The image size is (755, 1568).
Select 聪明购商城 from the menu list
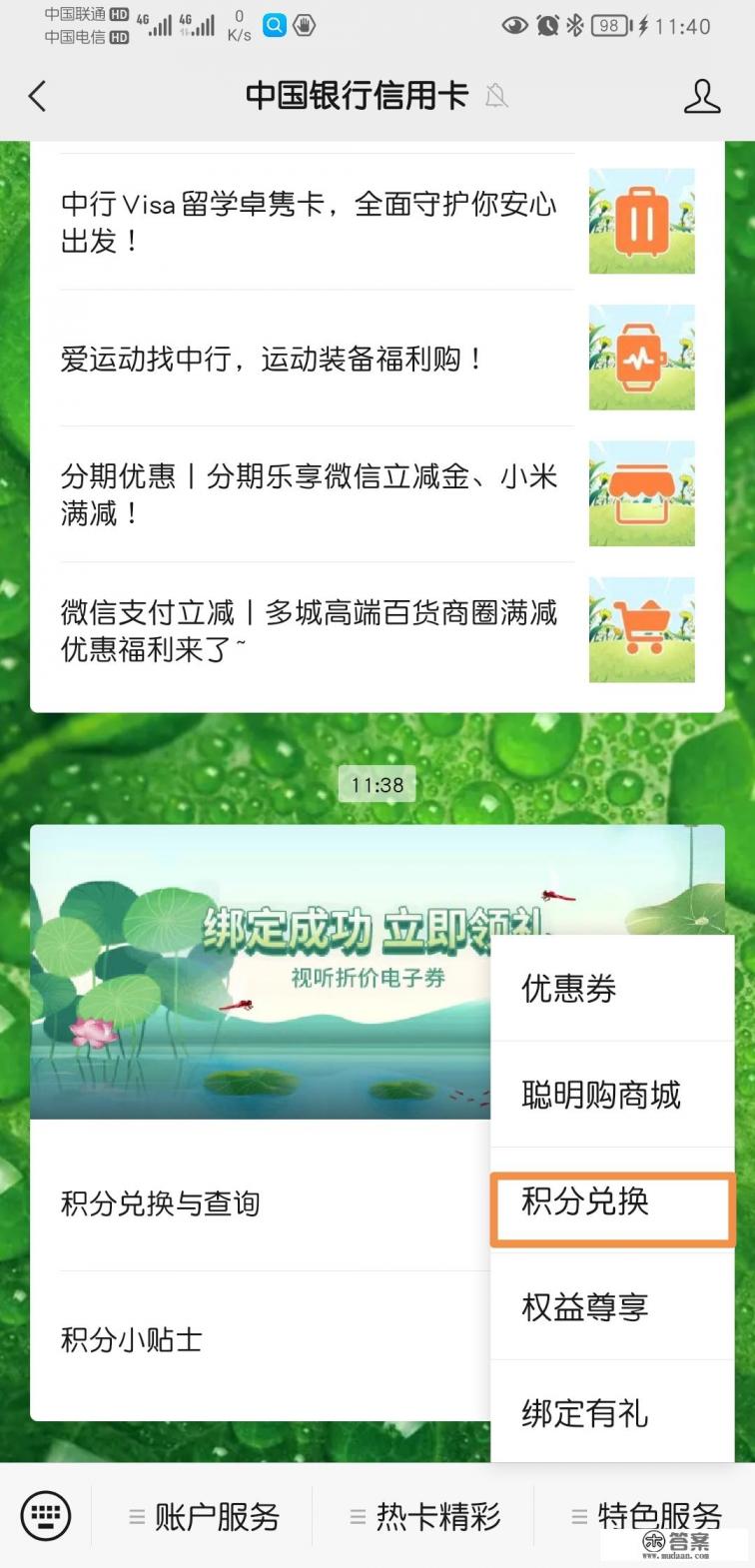pos(600,1096)
